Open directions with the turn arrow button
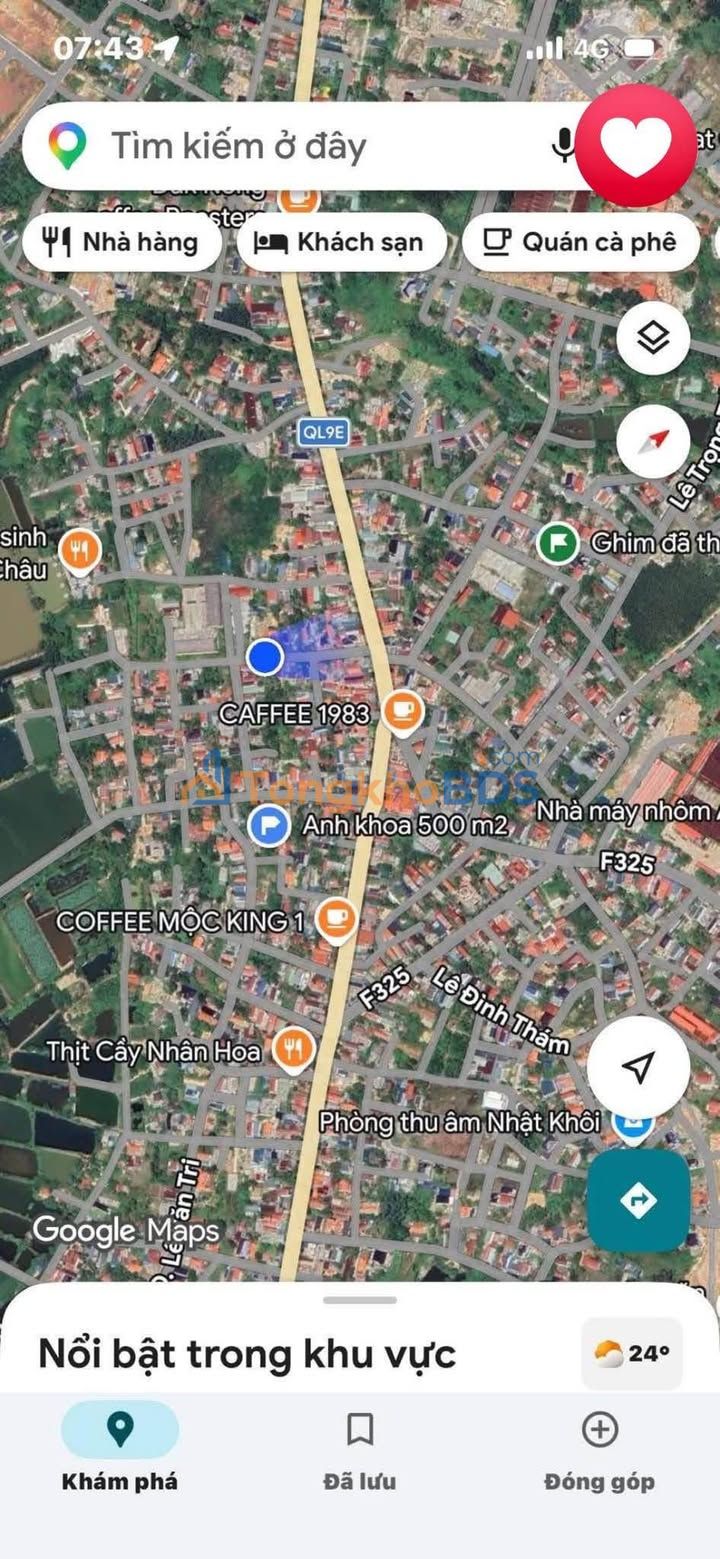 (638, 1200)
